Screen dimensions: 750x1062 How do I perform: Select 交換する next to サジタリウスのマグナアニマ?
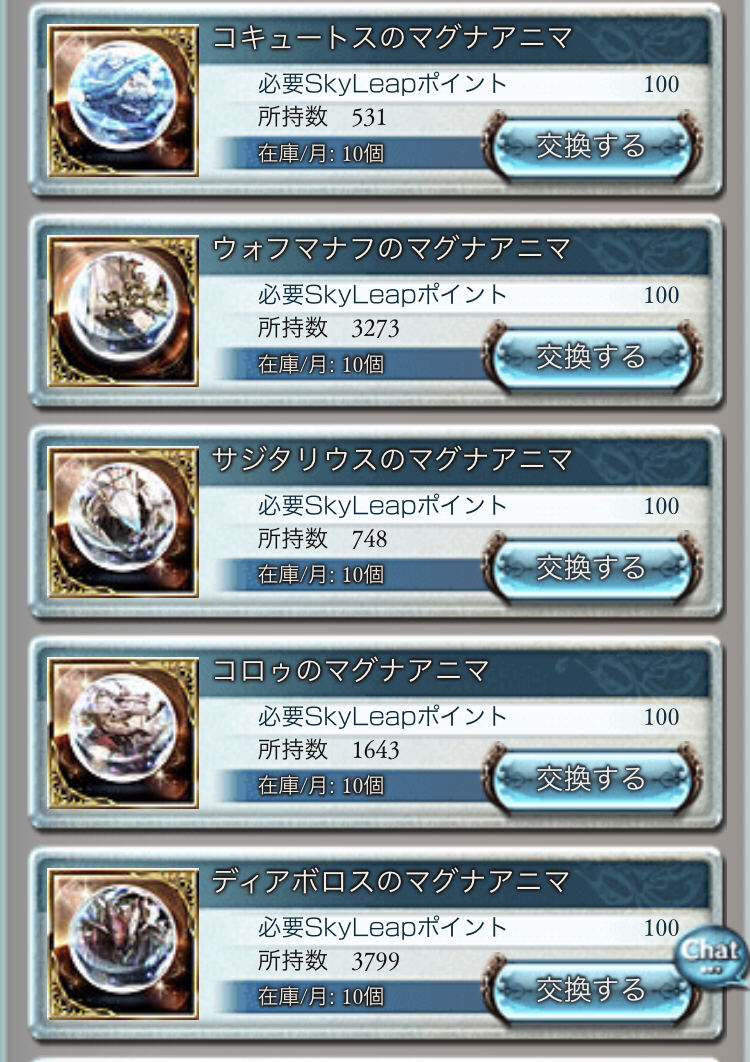[x=591, y=568]
